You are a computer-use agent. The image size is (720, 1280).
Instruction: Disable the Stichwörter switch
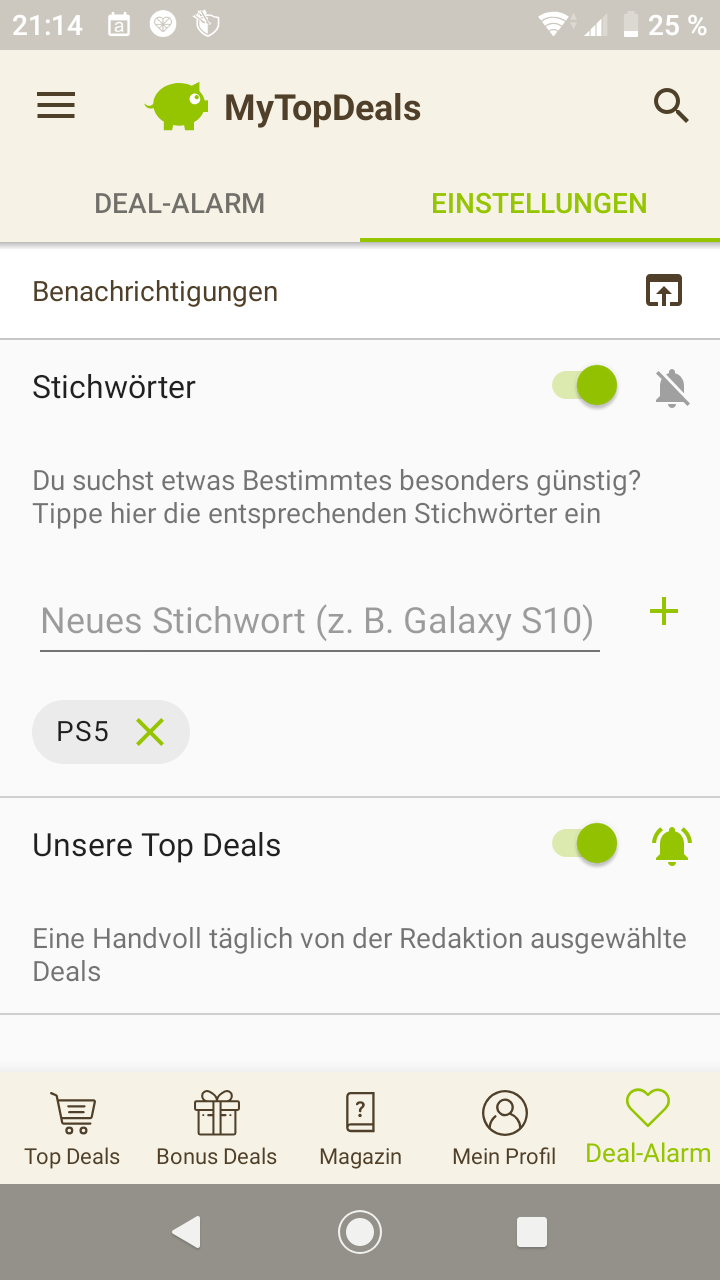pos(585,386)
